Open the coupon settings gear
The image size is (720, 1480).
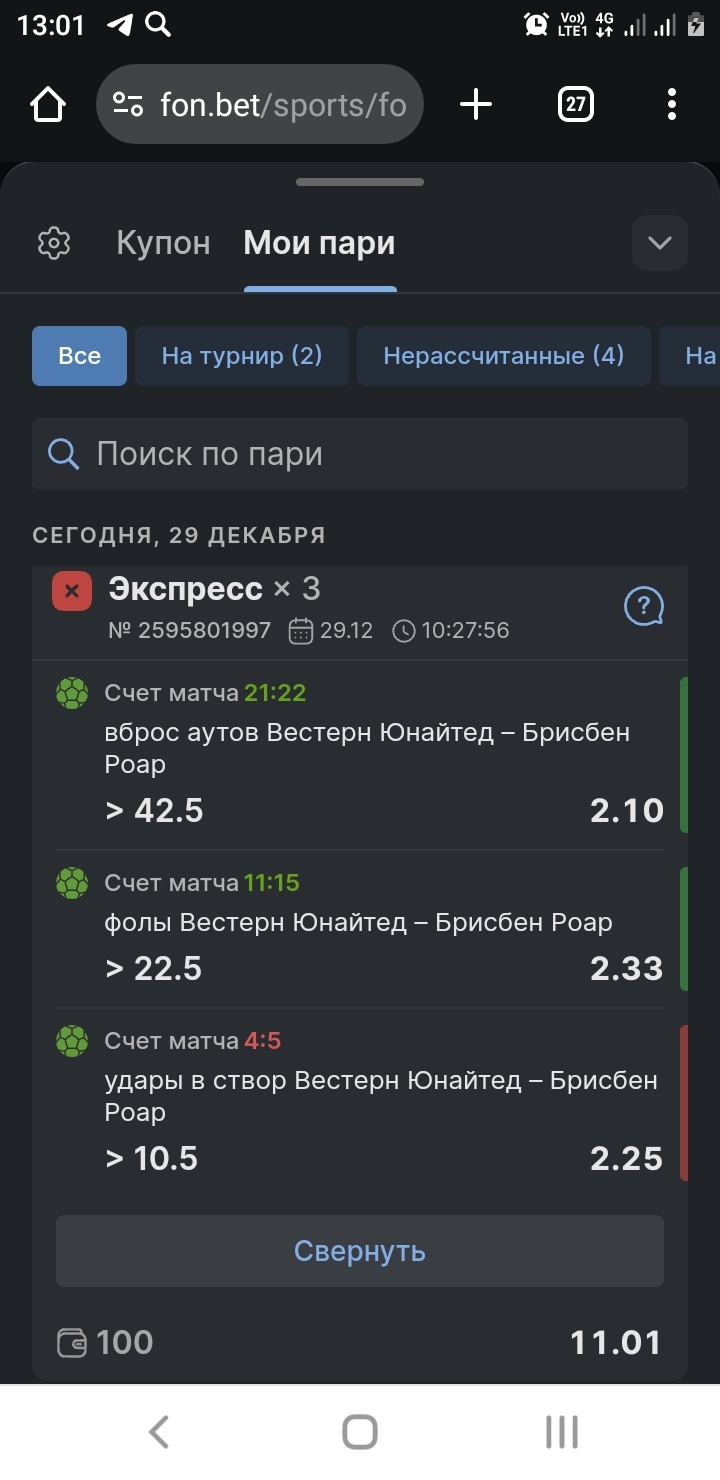pyautogui.click(x=54, y=243)
